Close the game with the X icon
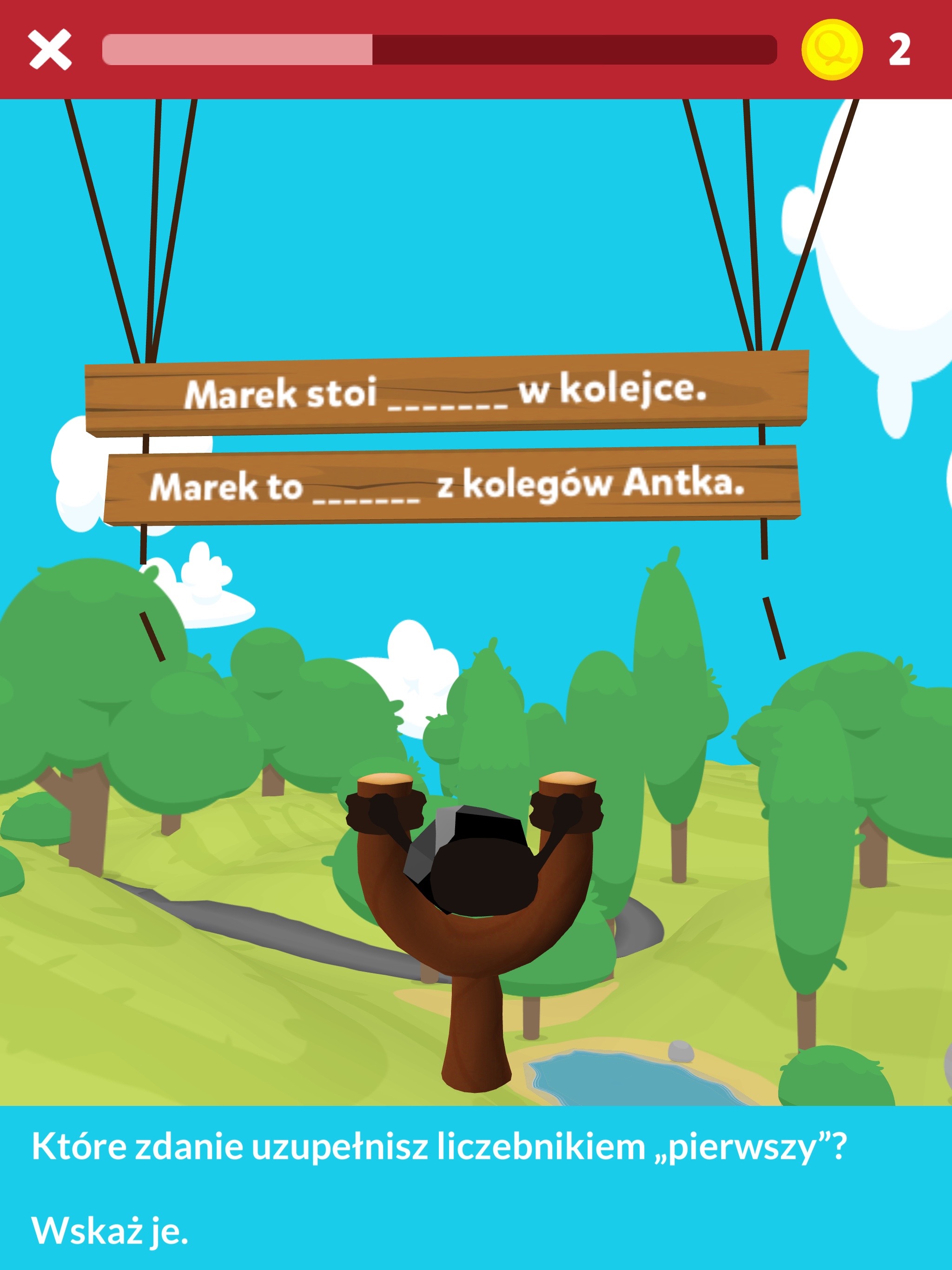Viewport: 952px width, 1270px height. (x=50, y=49)
